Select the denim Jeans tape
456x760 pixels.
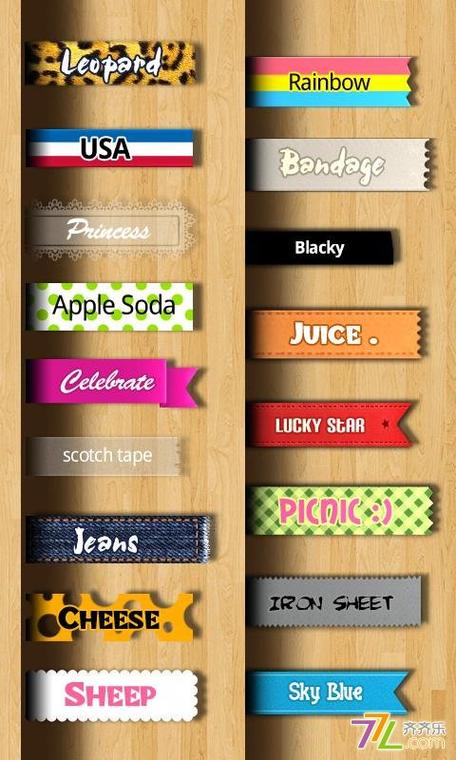[119, 539]
